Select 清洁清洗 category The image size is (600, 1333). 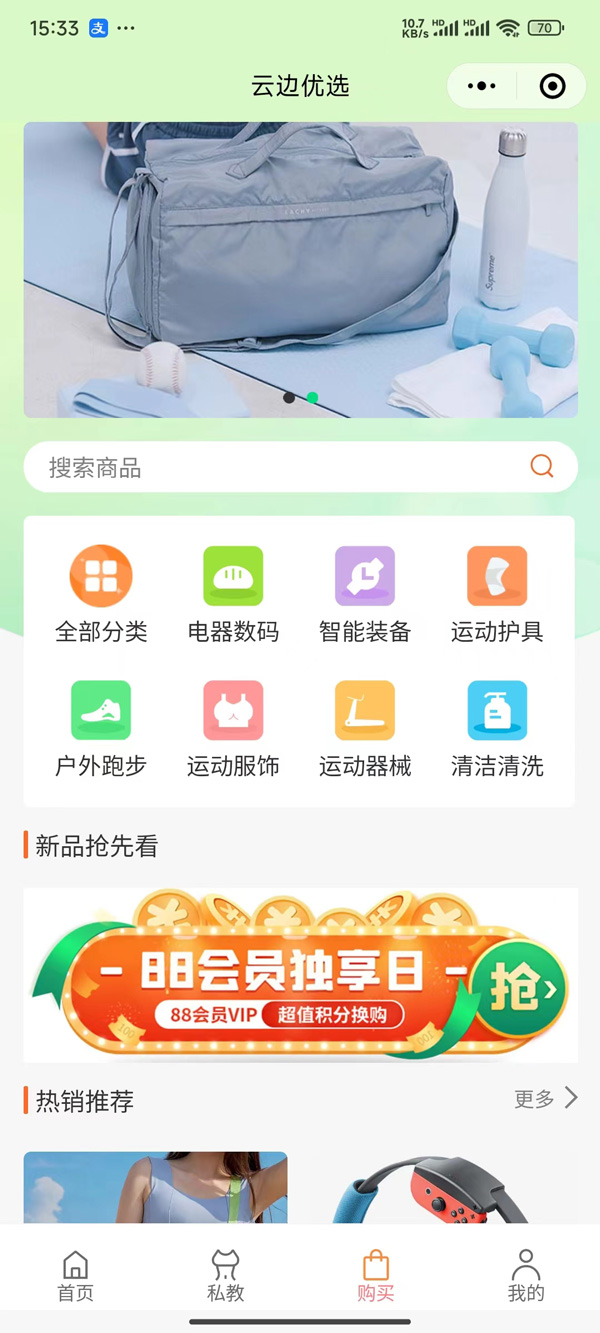pos(497,729)
